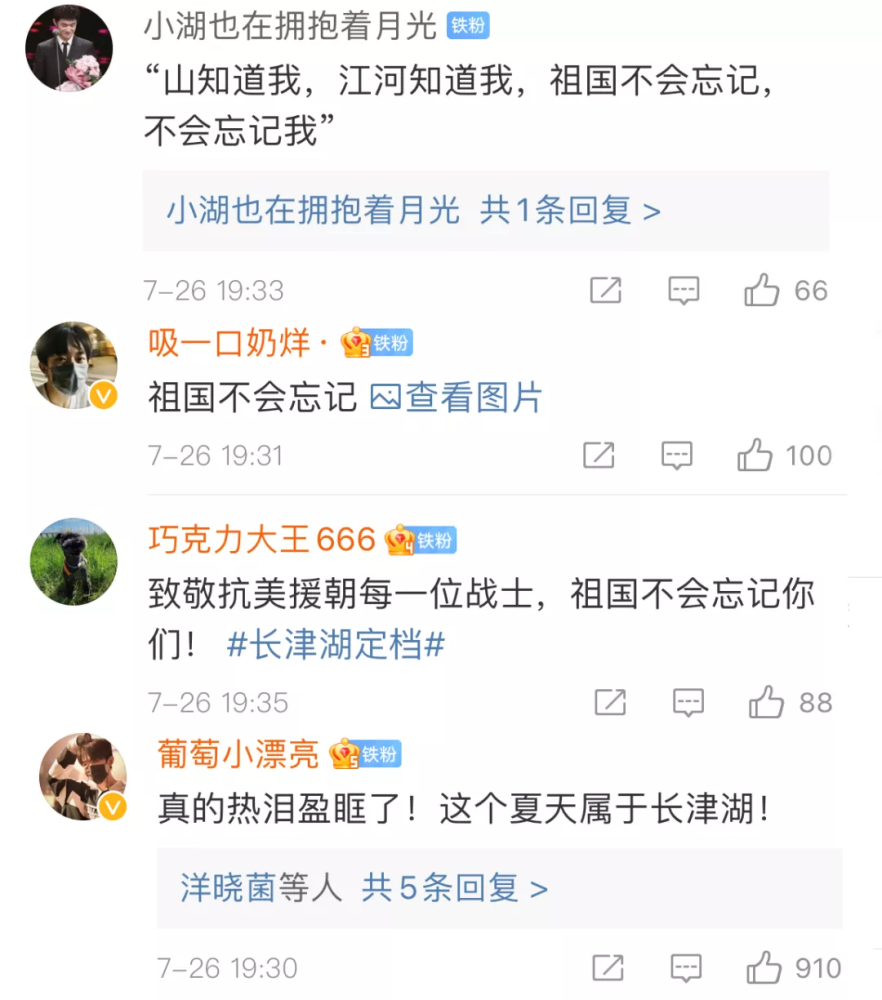
Task: Reply to 葡萄小漂亮's comment
Action: [x=686, y=968]
